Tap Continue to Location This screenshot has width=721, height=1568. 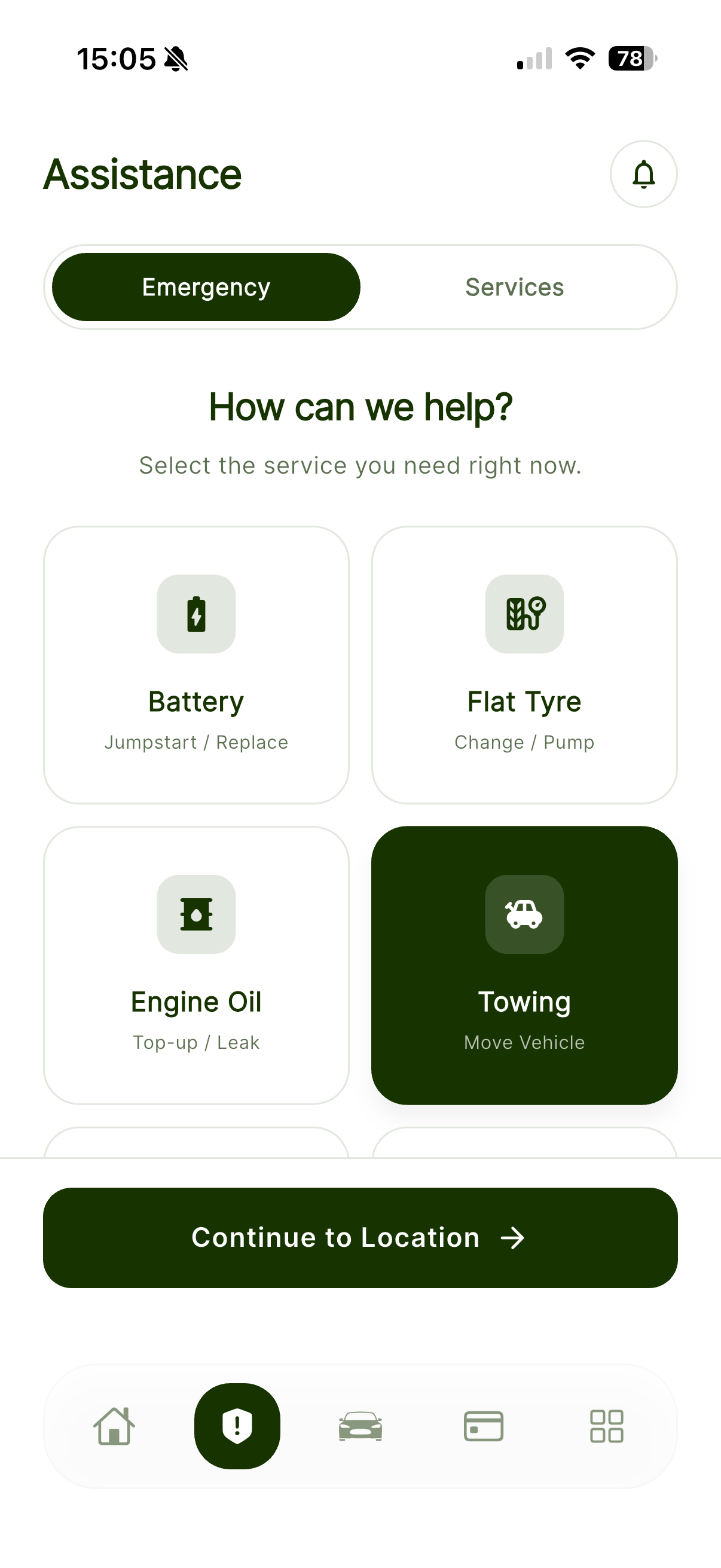pos(360,1237)
